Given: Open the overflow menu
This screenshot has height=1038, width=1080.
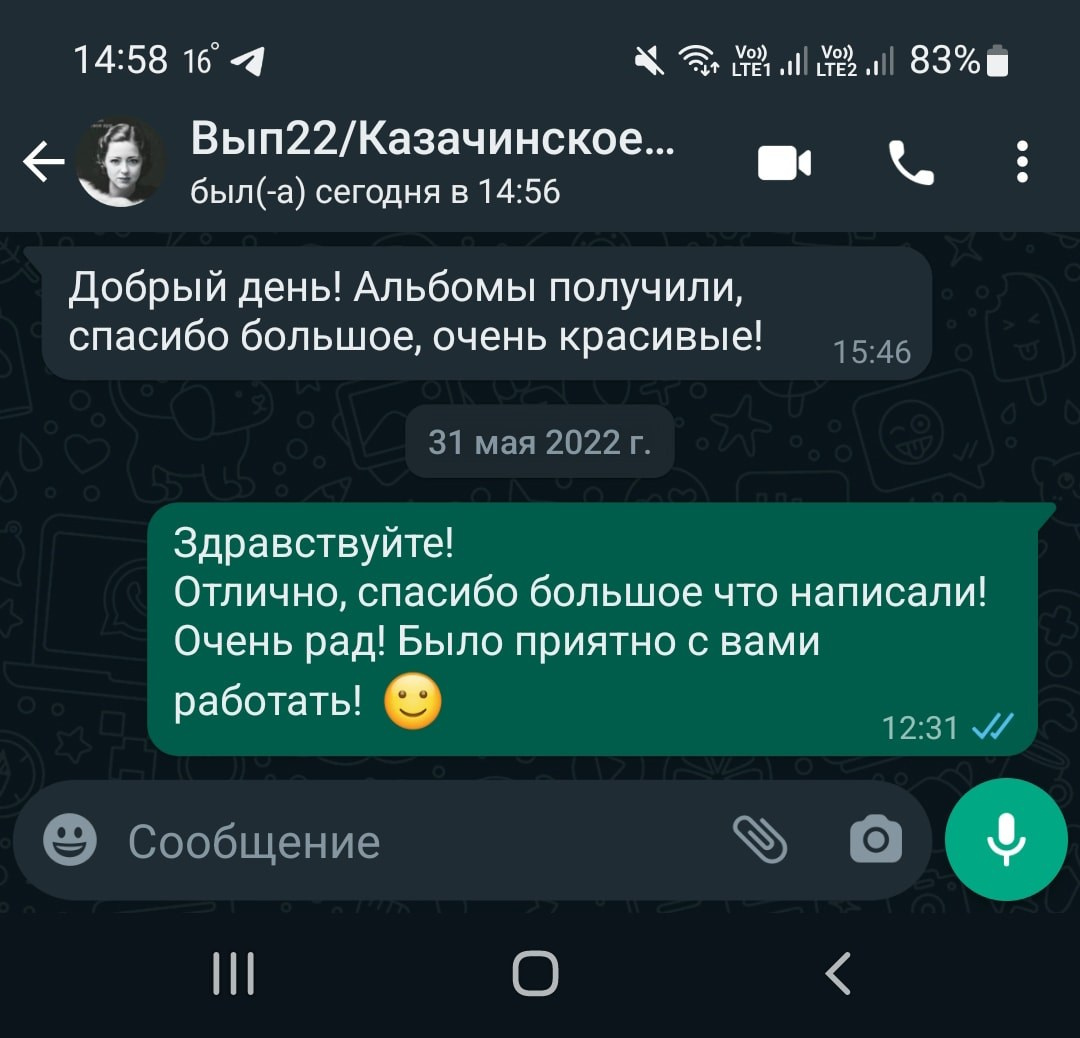Looking at the screenshot, I should coord(1022,162).
